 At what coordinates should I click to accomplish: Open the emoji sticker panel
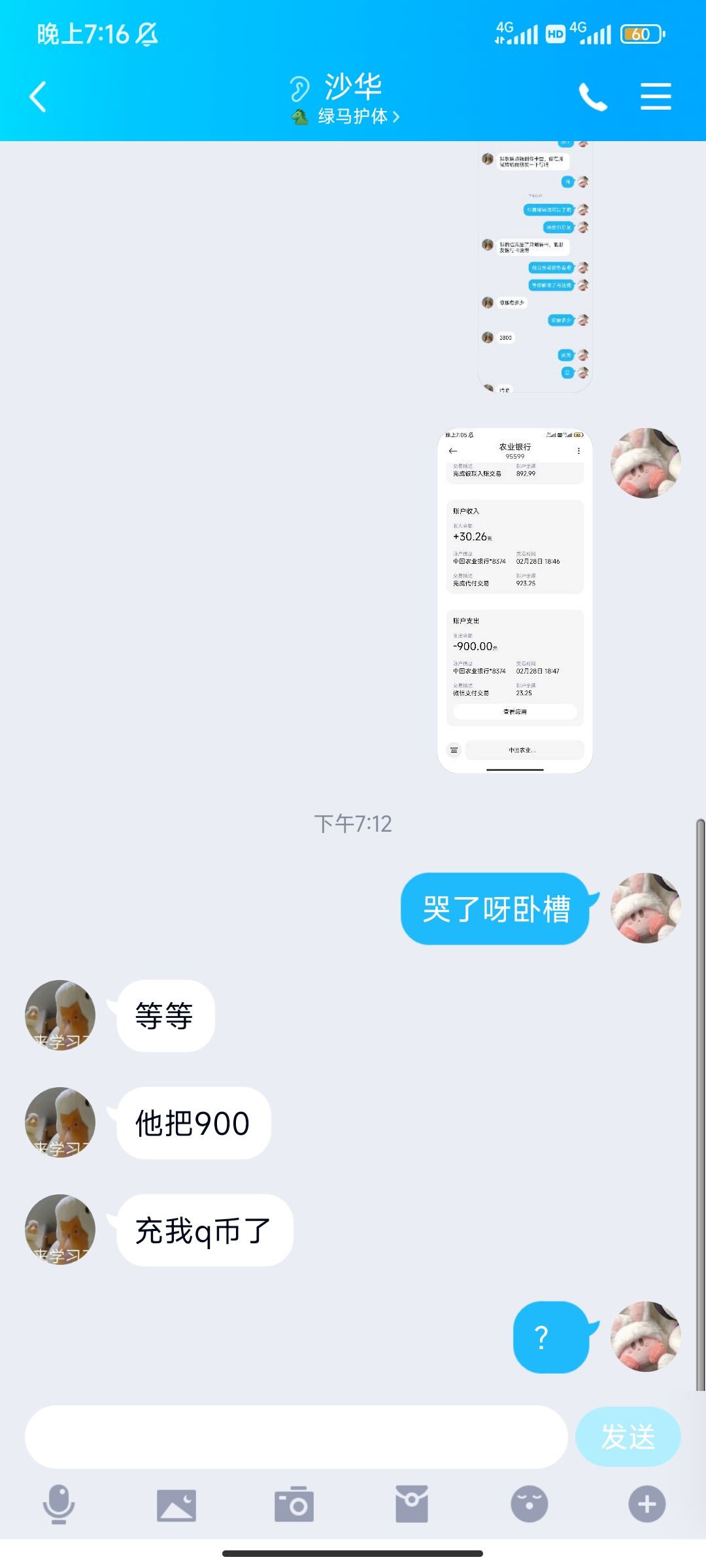pos(529,1504)
